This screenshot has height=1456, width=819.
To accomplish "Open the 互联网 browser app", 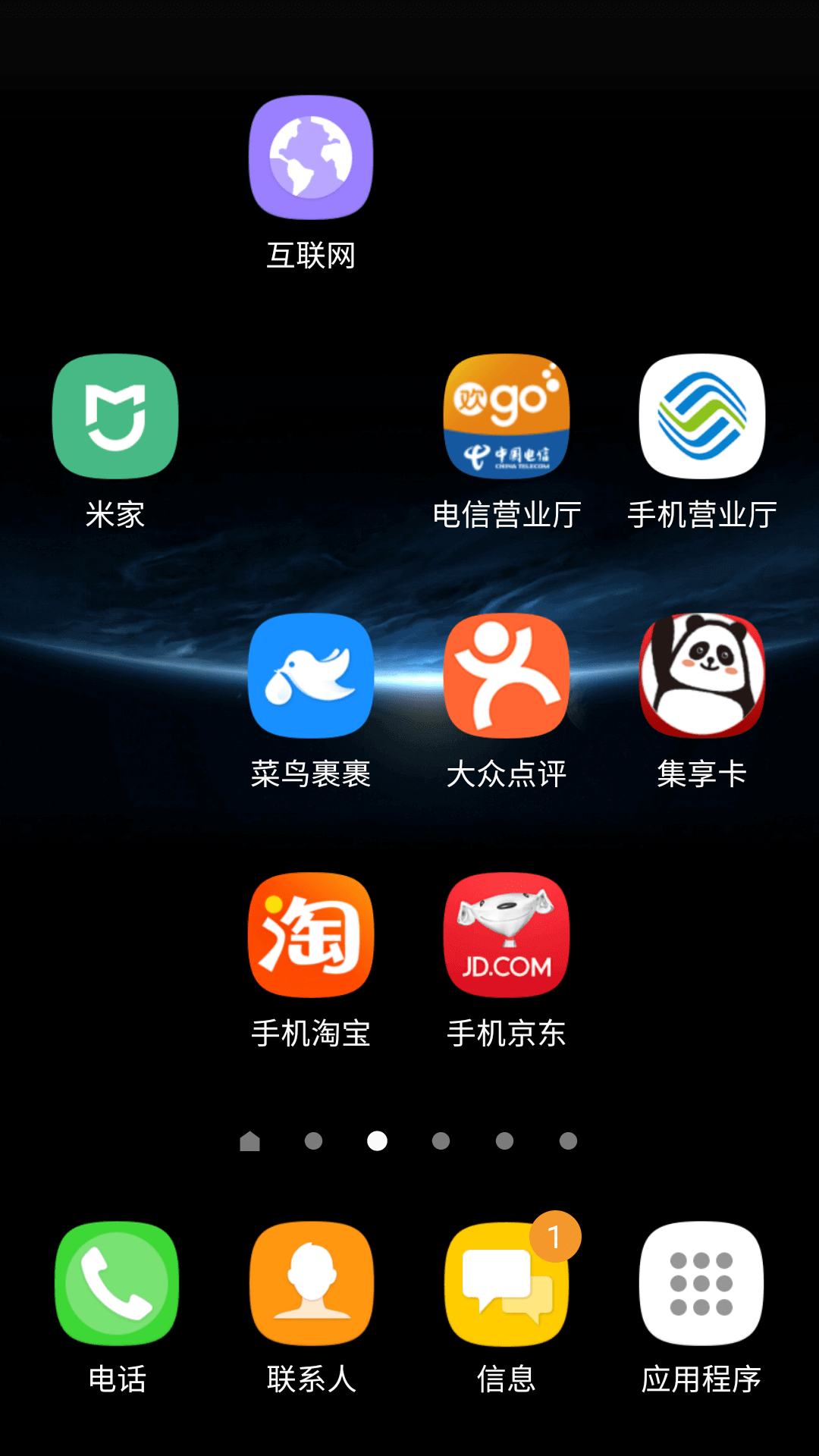I will pyautogui.click(x=311, y=158).
